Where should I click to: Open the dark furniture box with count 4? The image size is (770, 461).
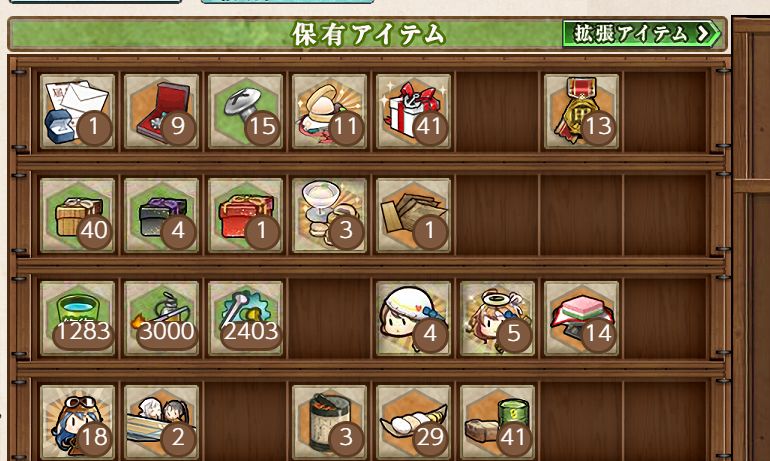161,214
